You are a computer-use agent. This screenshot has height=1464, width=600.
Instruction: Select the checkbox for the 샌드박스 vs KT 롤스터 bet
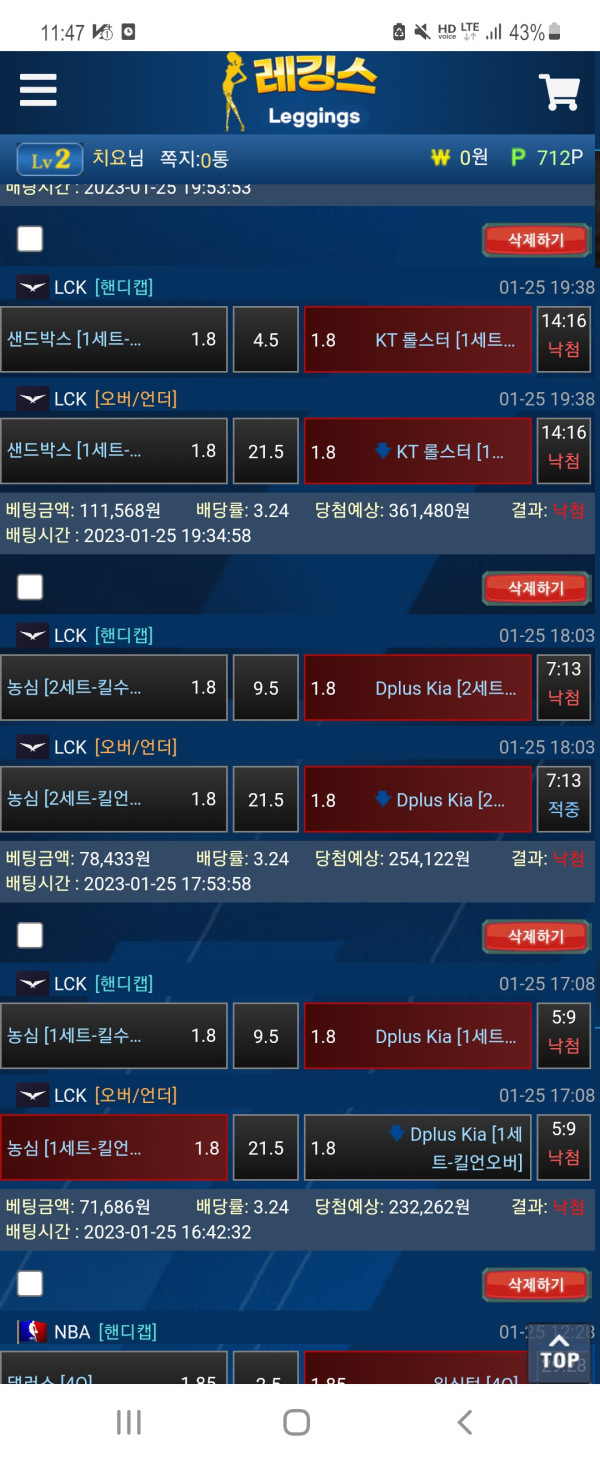tap(30, 239)
